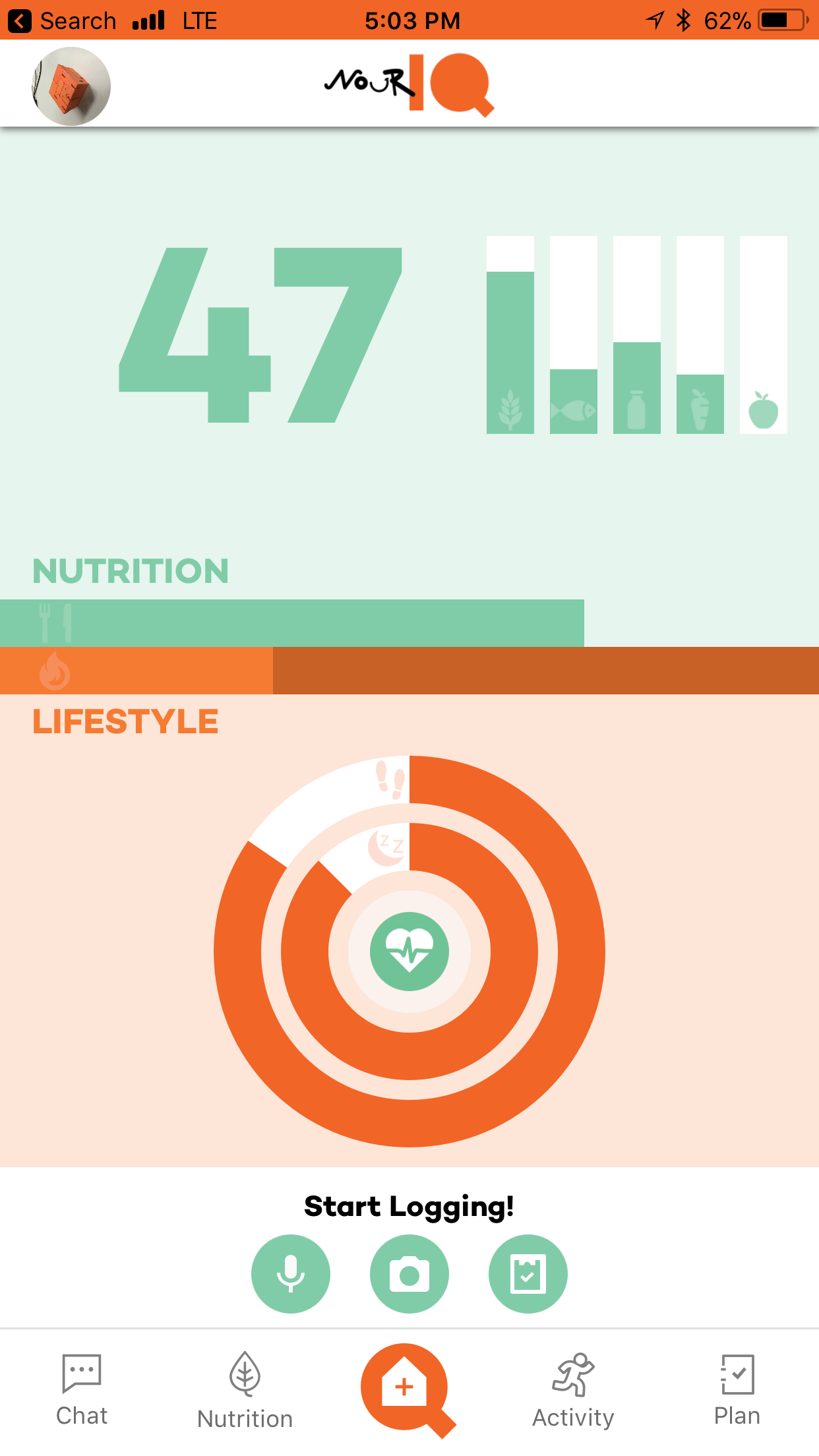Open the checklist logging button
The width and height of the screenshot is (819, 1456).
point(528,1273)
